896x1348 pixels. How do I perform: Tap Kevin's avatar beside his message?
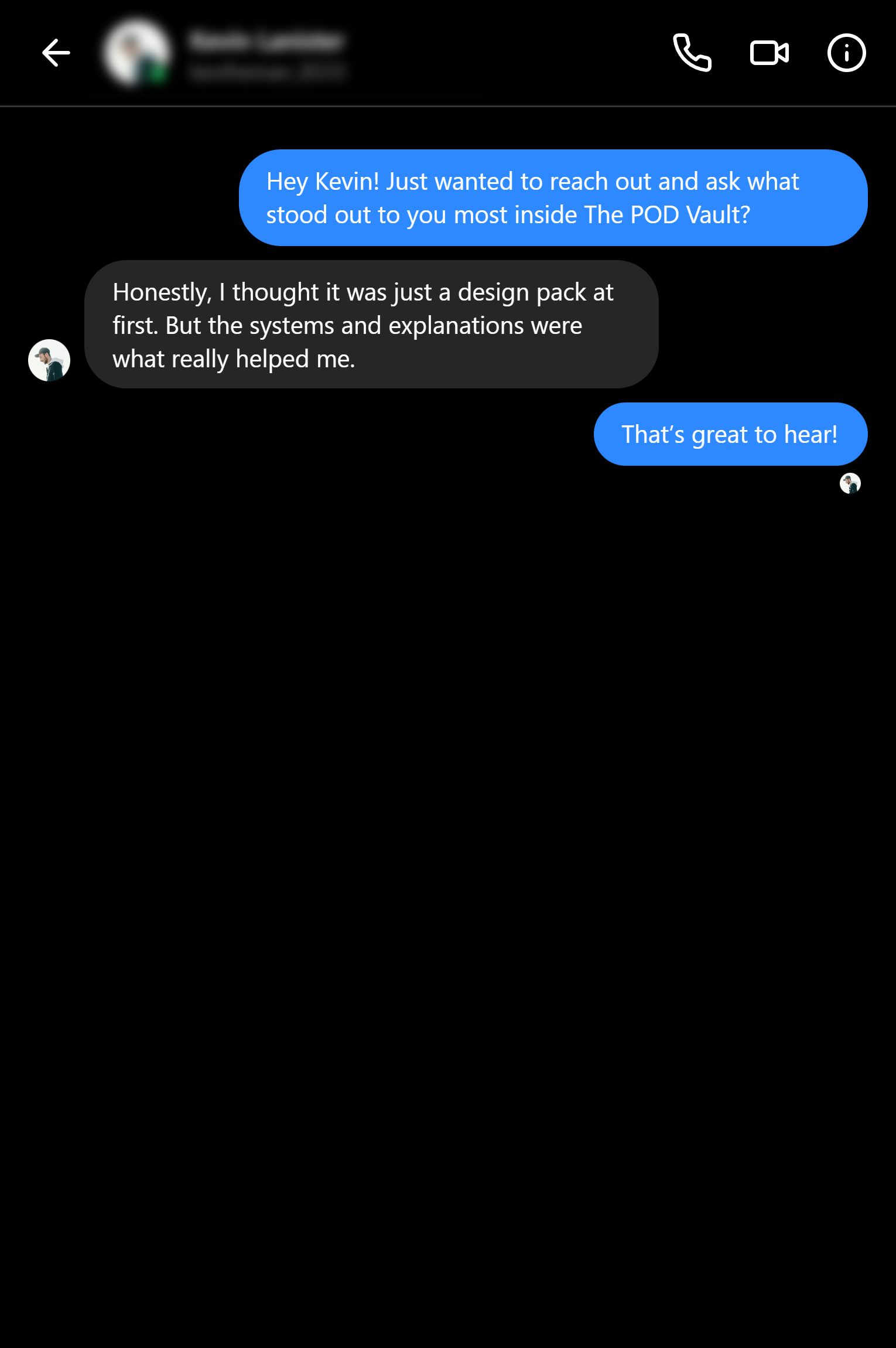coord(49,360)
